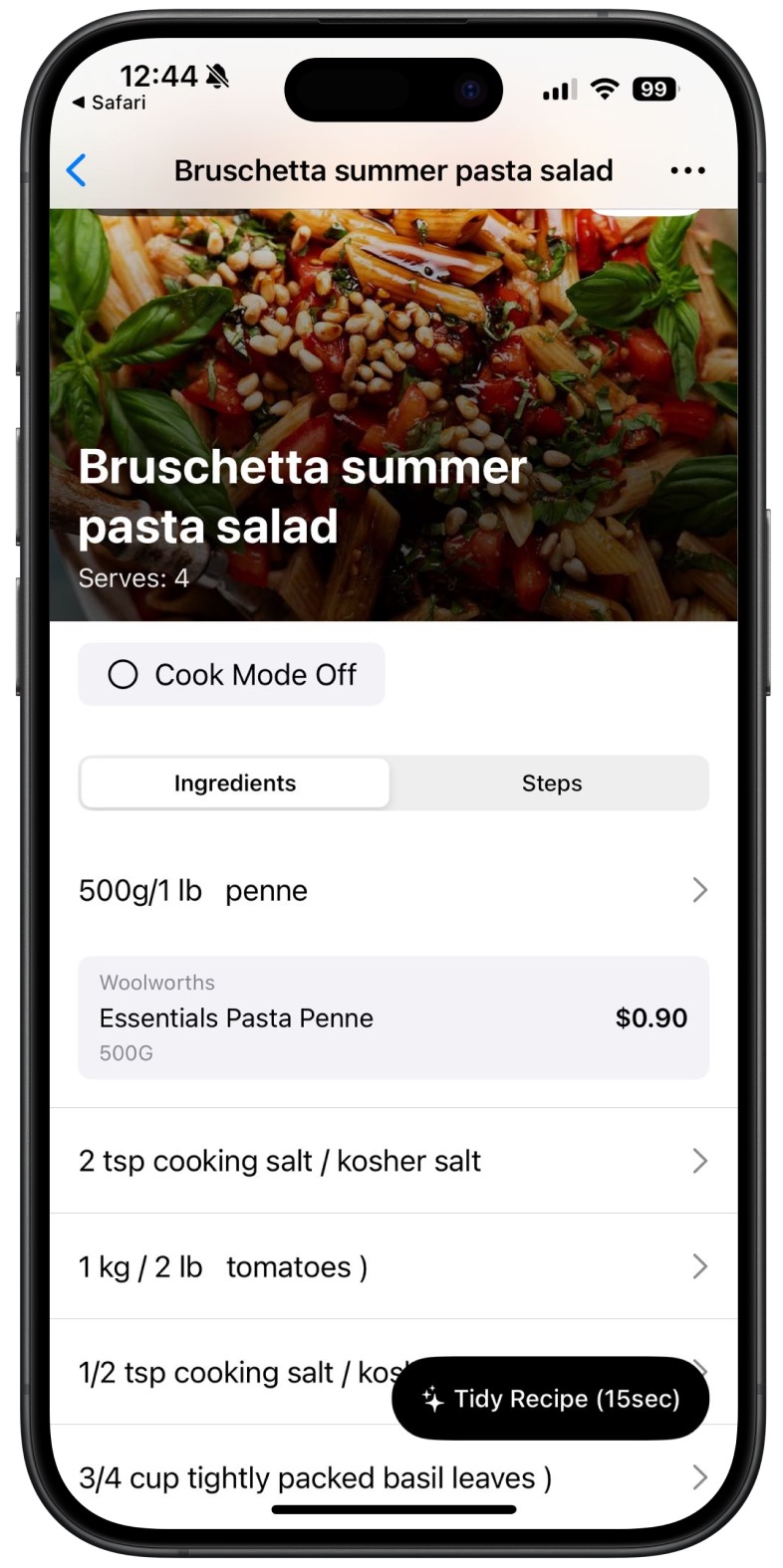Image resolution: width=783 pixels, height=1568 pixels.
Task: Select the Ingredients tab
Action: [235, 784]
